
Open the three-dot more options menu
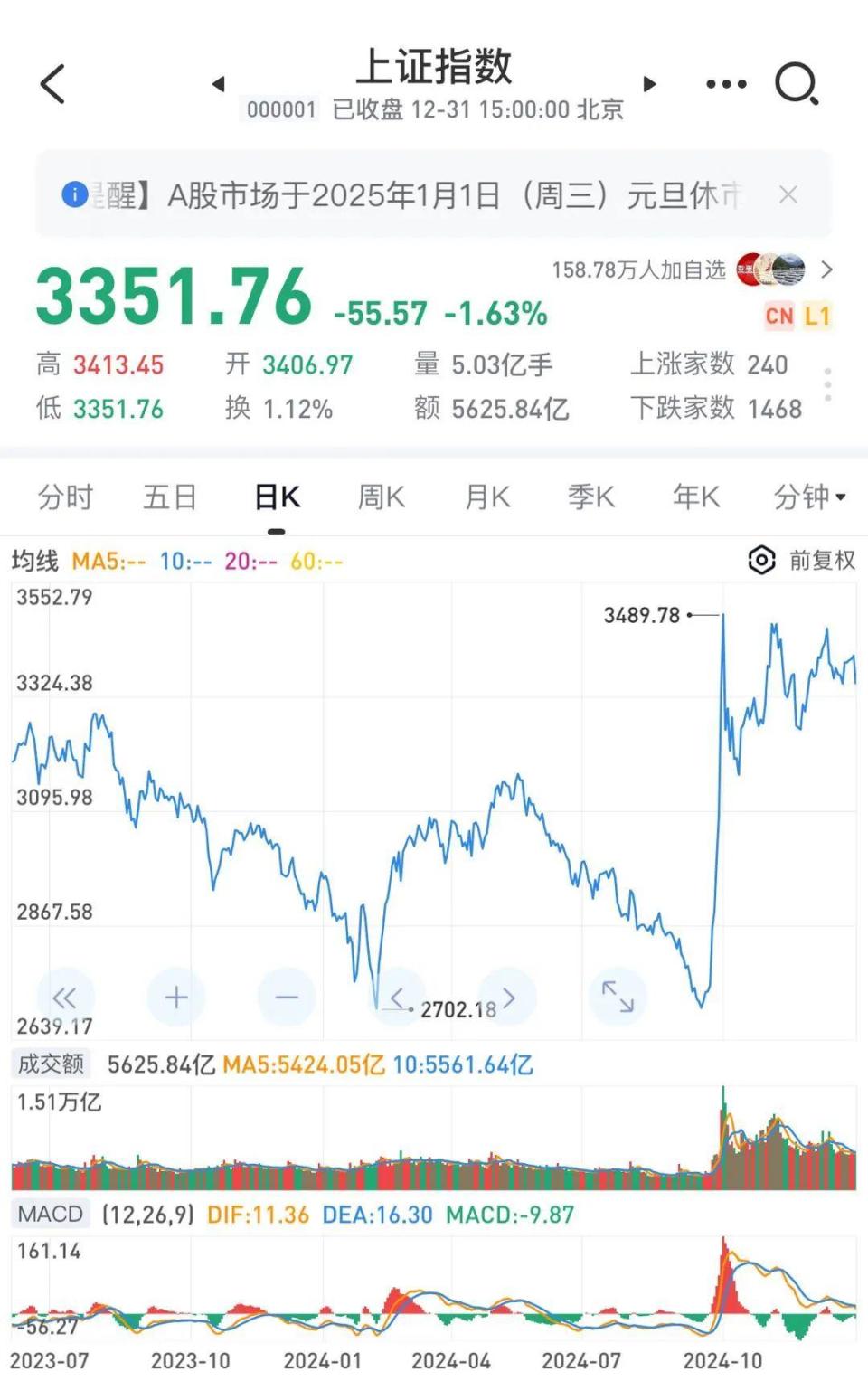click(726, 83)
